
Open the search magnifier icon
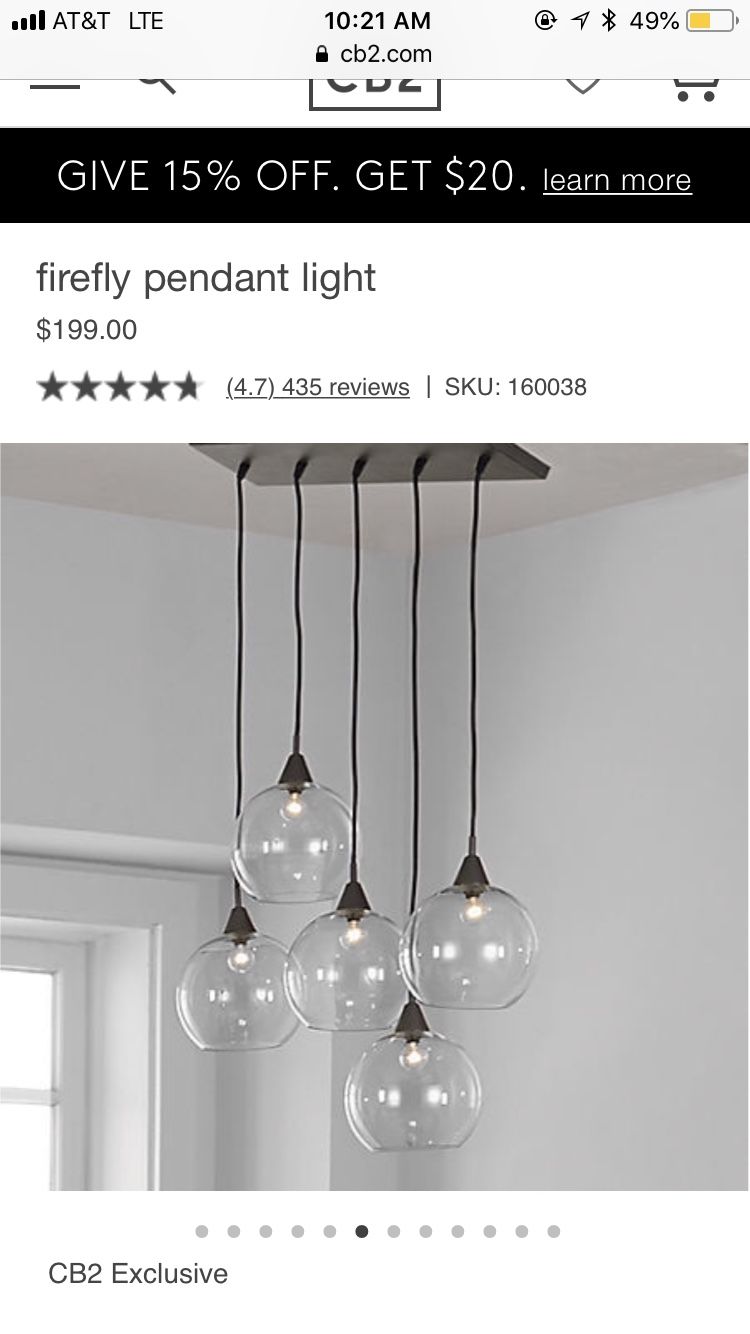click(156, 84)
